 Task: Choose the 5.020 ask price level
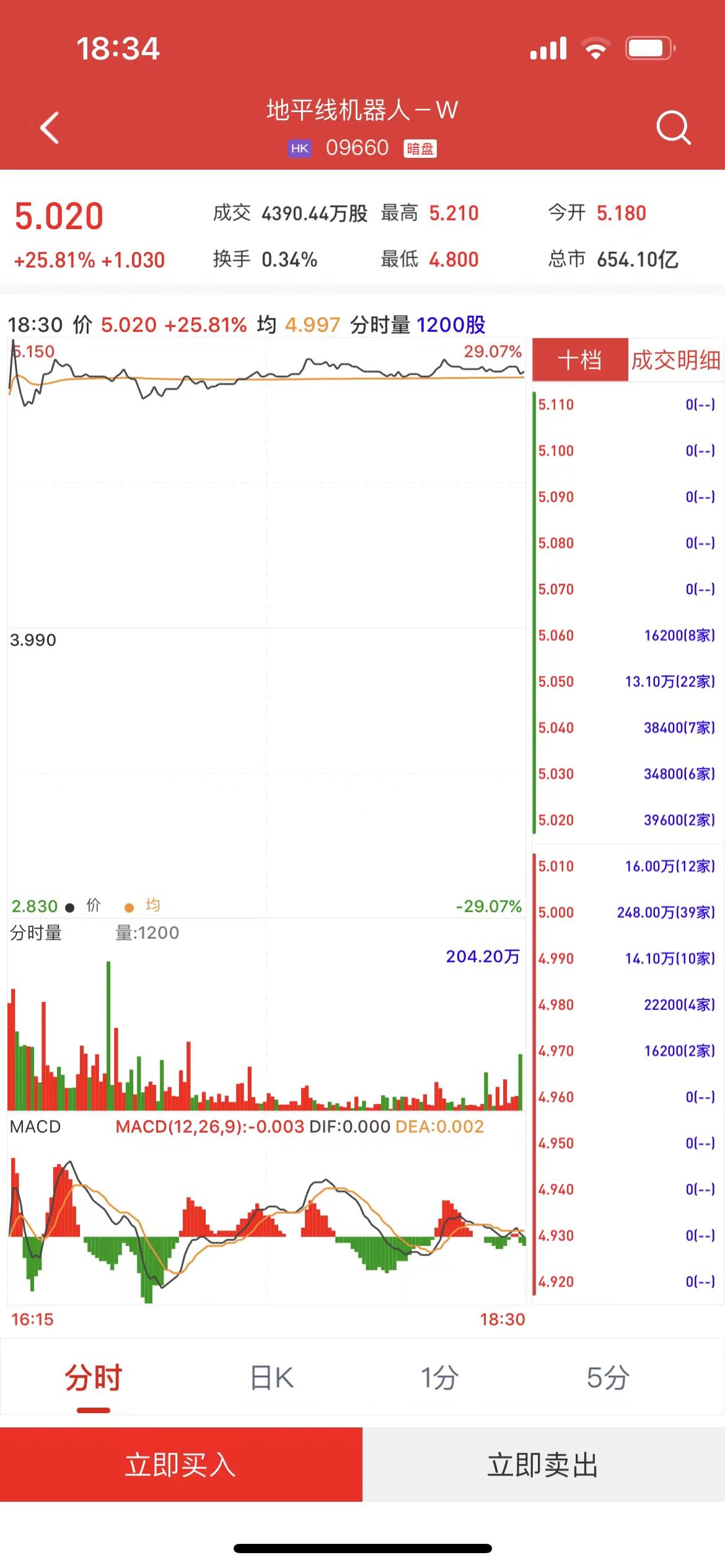pos(626,820)
